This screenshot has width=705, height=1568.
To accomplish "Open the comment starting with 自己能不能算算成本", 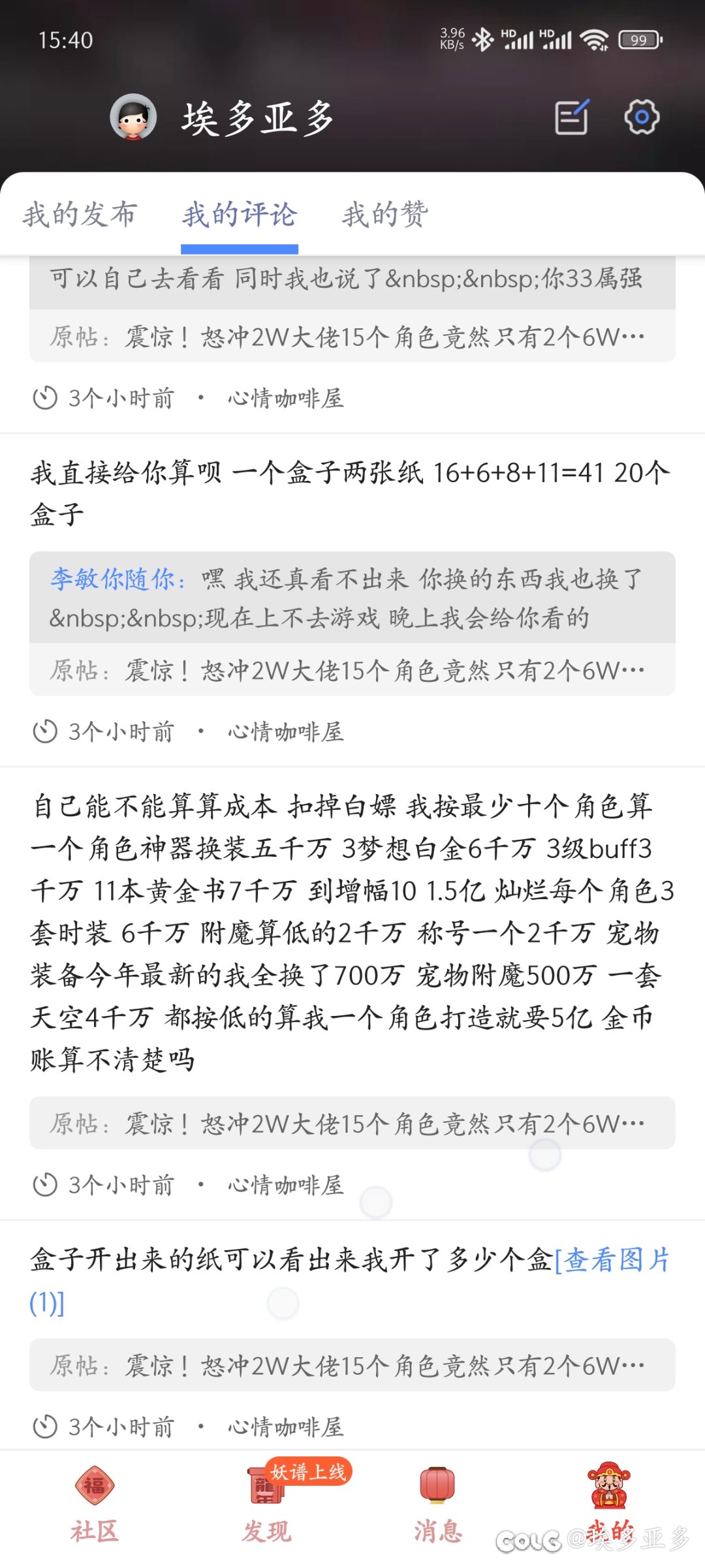I will (x=351, y=932).
